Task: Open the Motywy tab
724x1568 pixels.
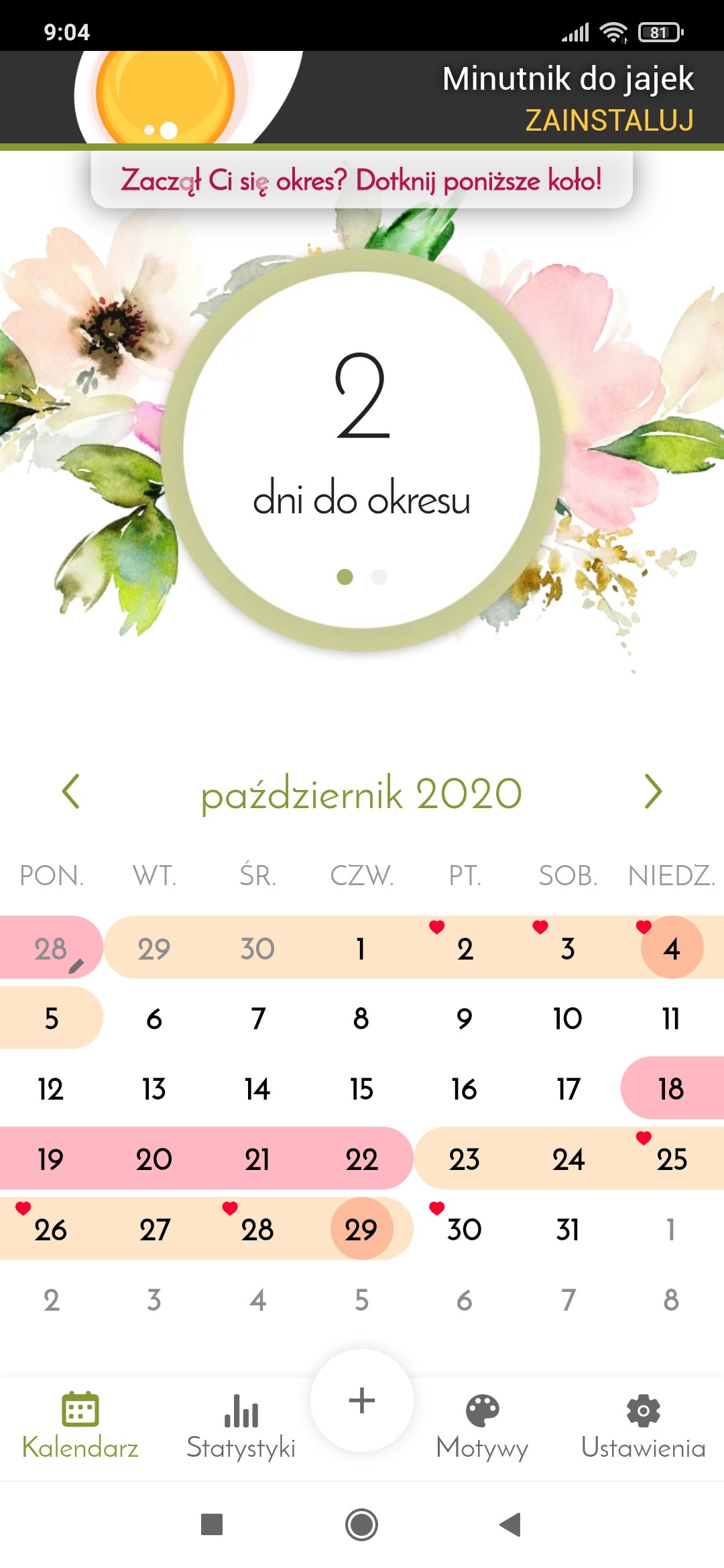Action: click(483, 1425)
